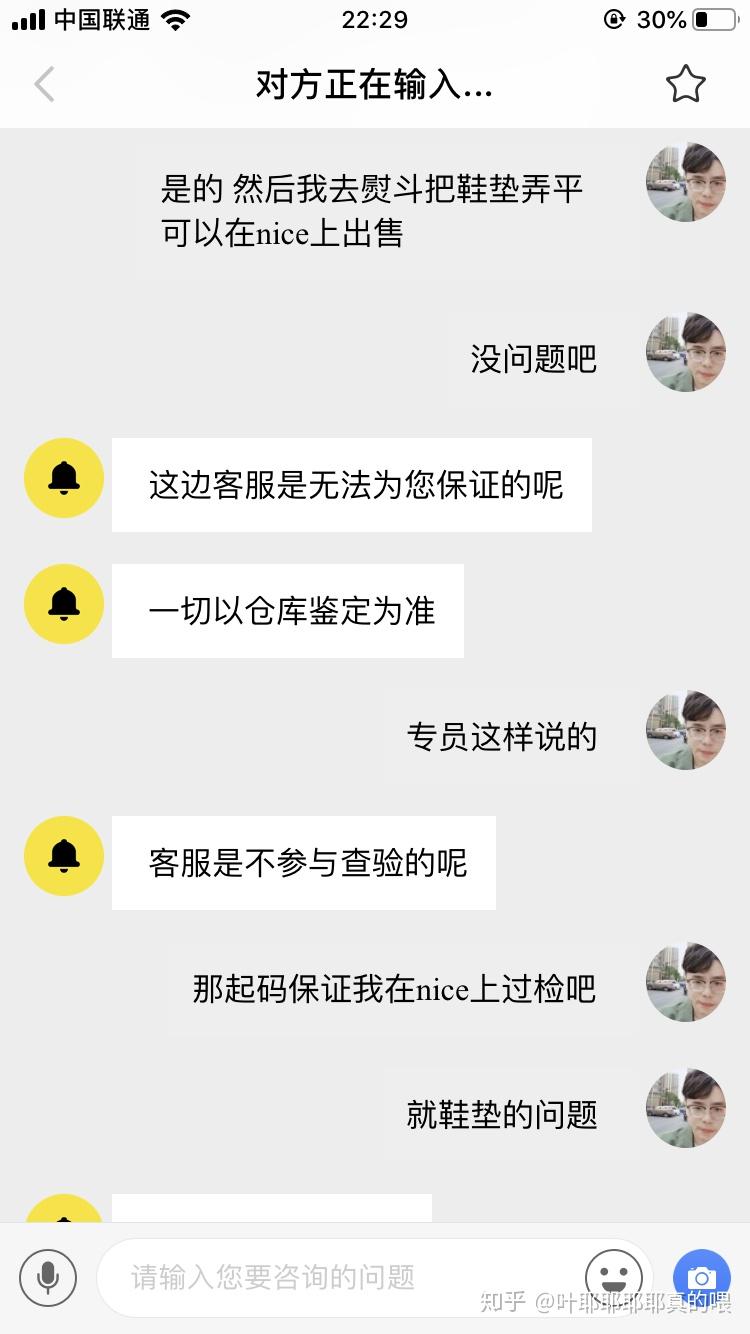The image size is (750, 1334).
Task: Tap the user avatar beside 没问题吧
Action: click(685, 352)
